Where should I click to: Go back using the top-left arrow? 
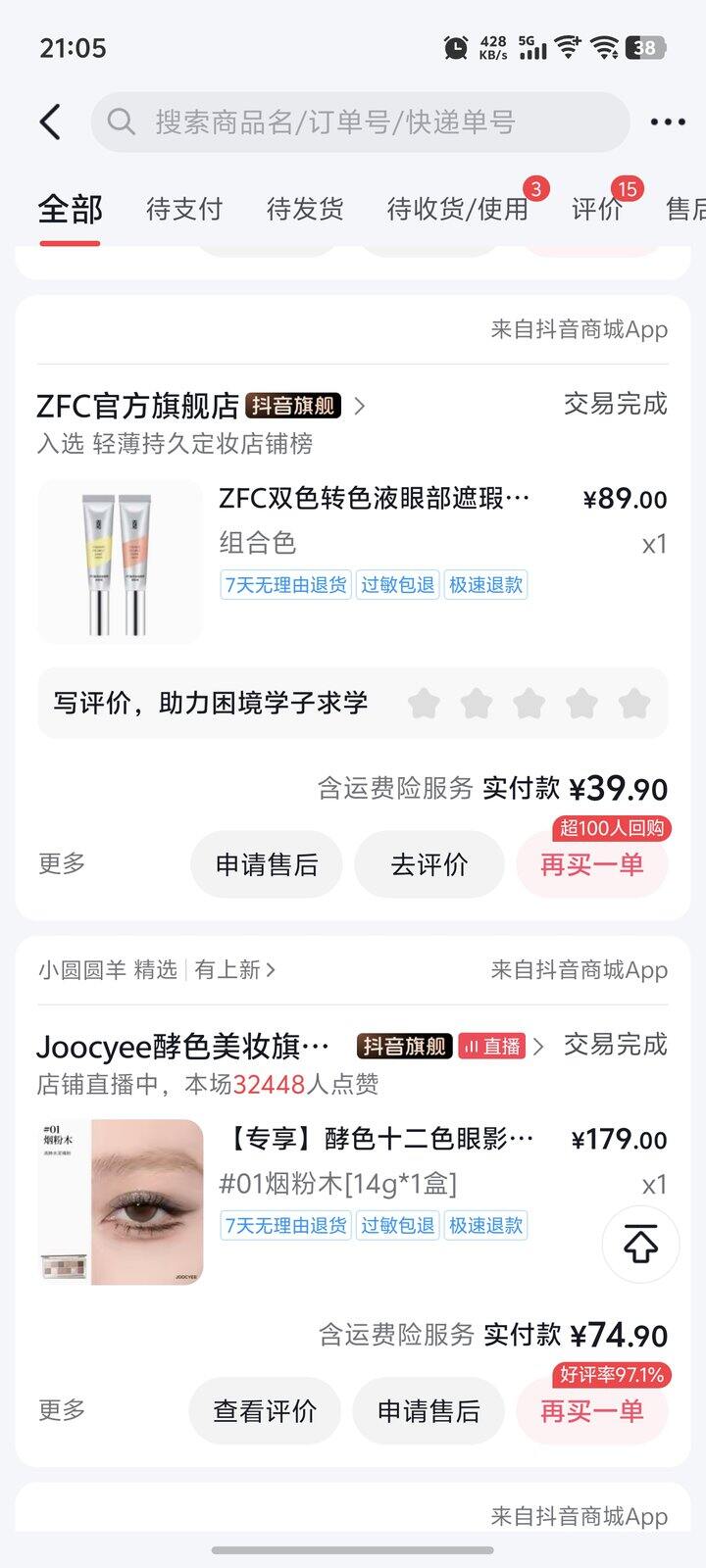tap(51, 122)
